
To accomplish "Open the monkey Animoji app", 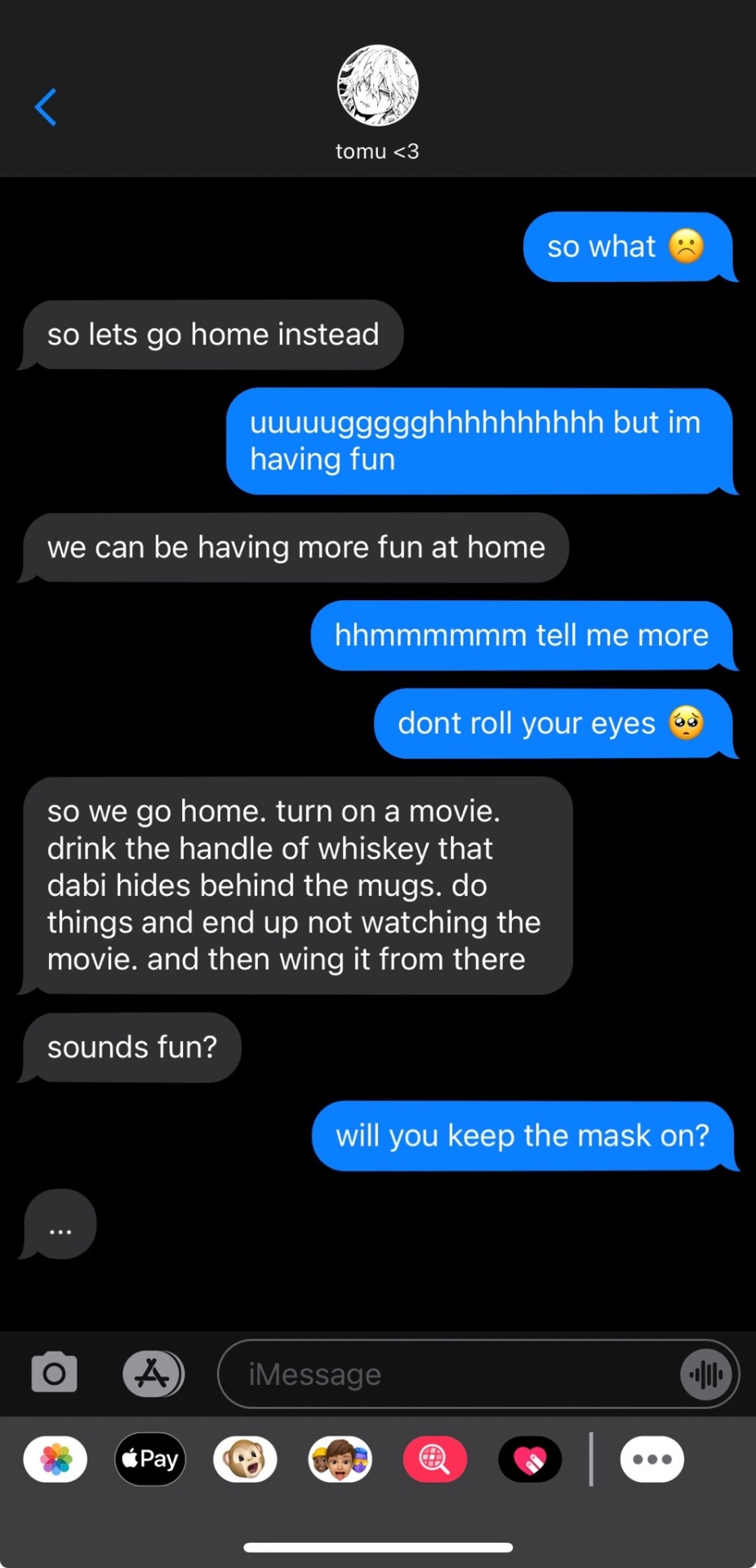I will (245, 1459).
